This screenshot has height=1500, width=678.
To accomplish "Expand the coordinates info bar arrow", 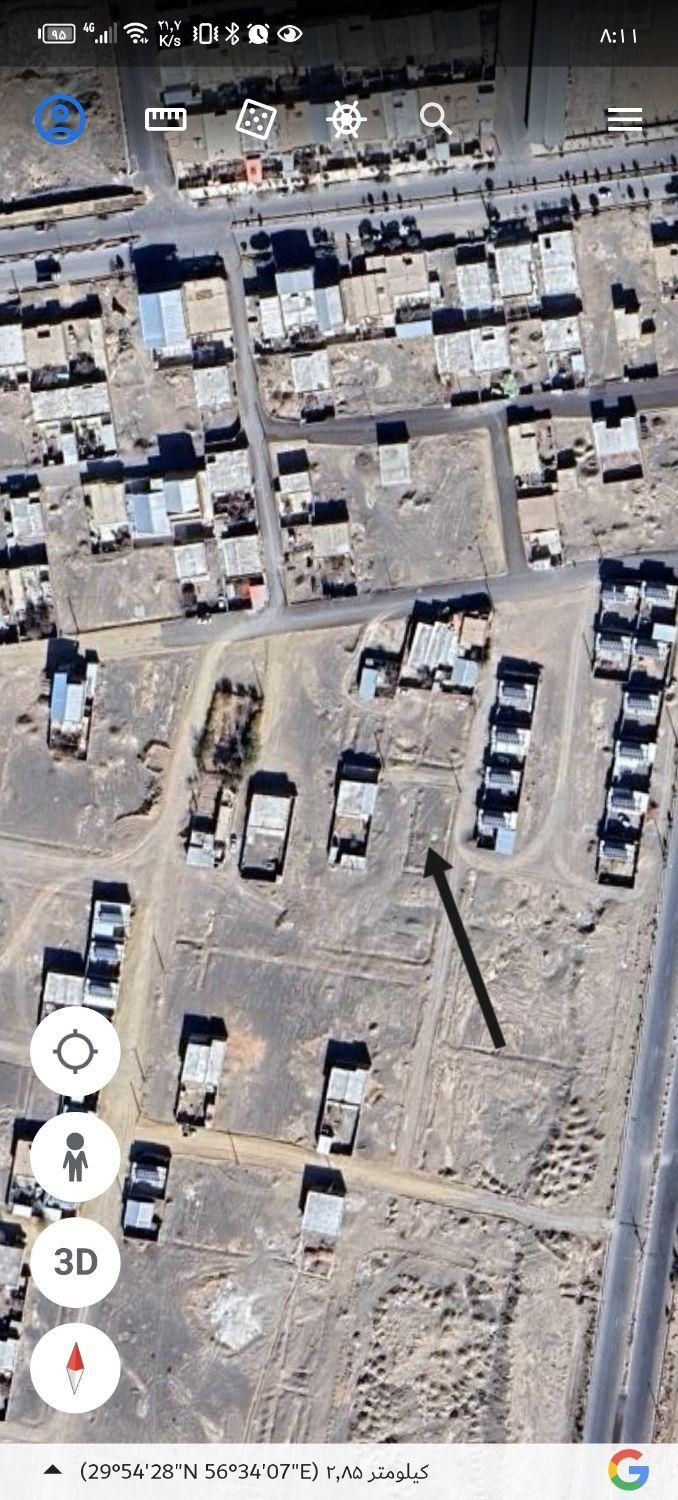I will click(53, 1471).
